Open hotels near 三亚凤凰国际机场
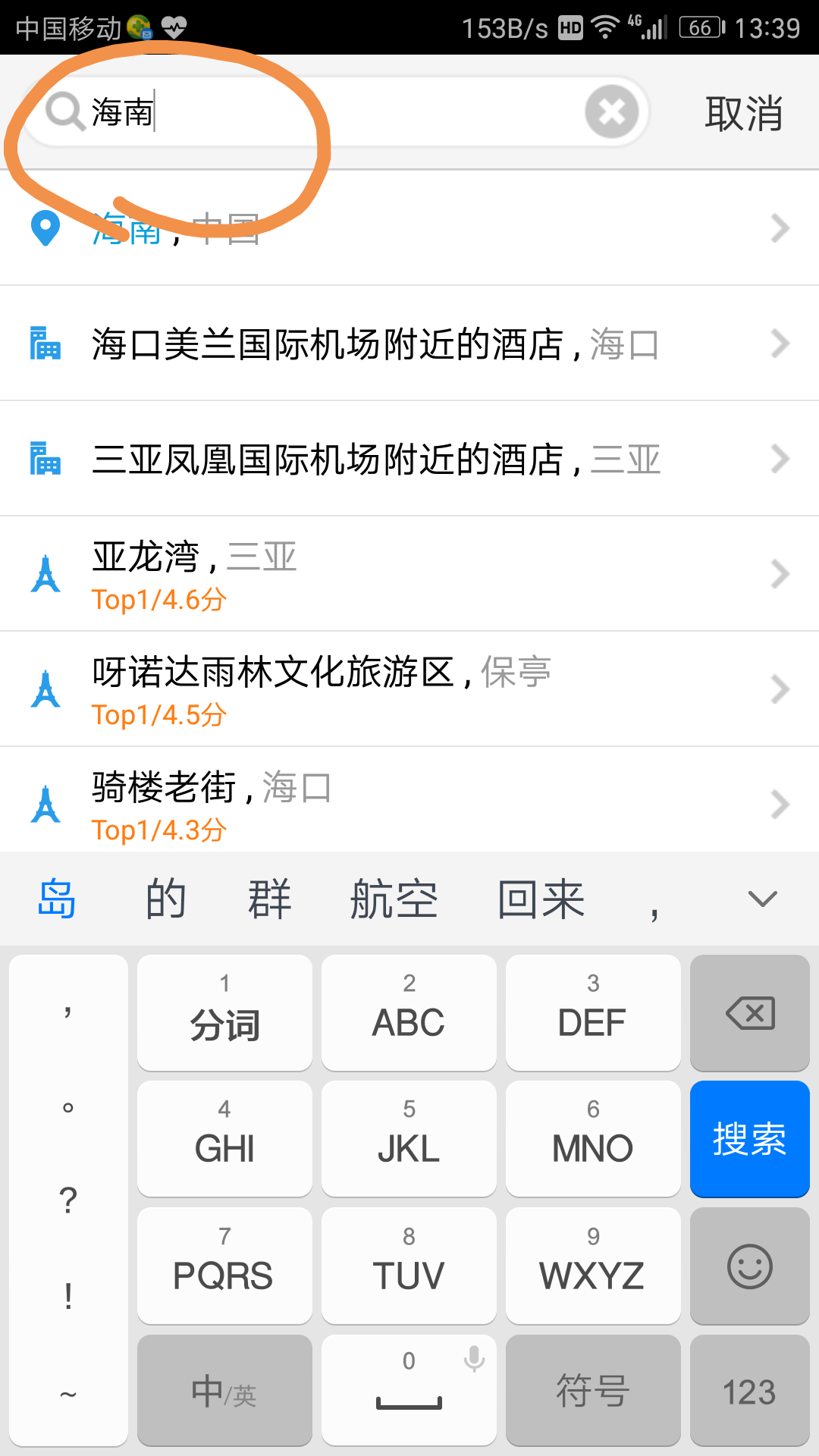The height and width of the screenshot is (1456, 819). pyautogui.click(x=409, y=459)
